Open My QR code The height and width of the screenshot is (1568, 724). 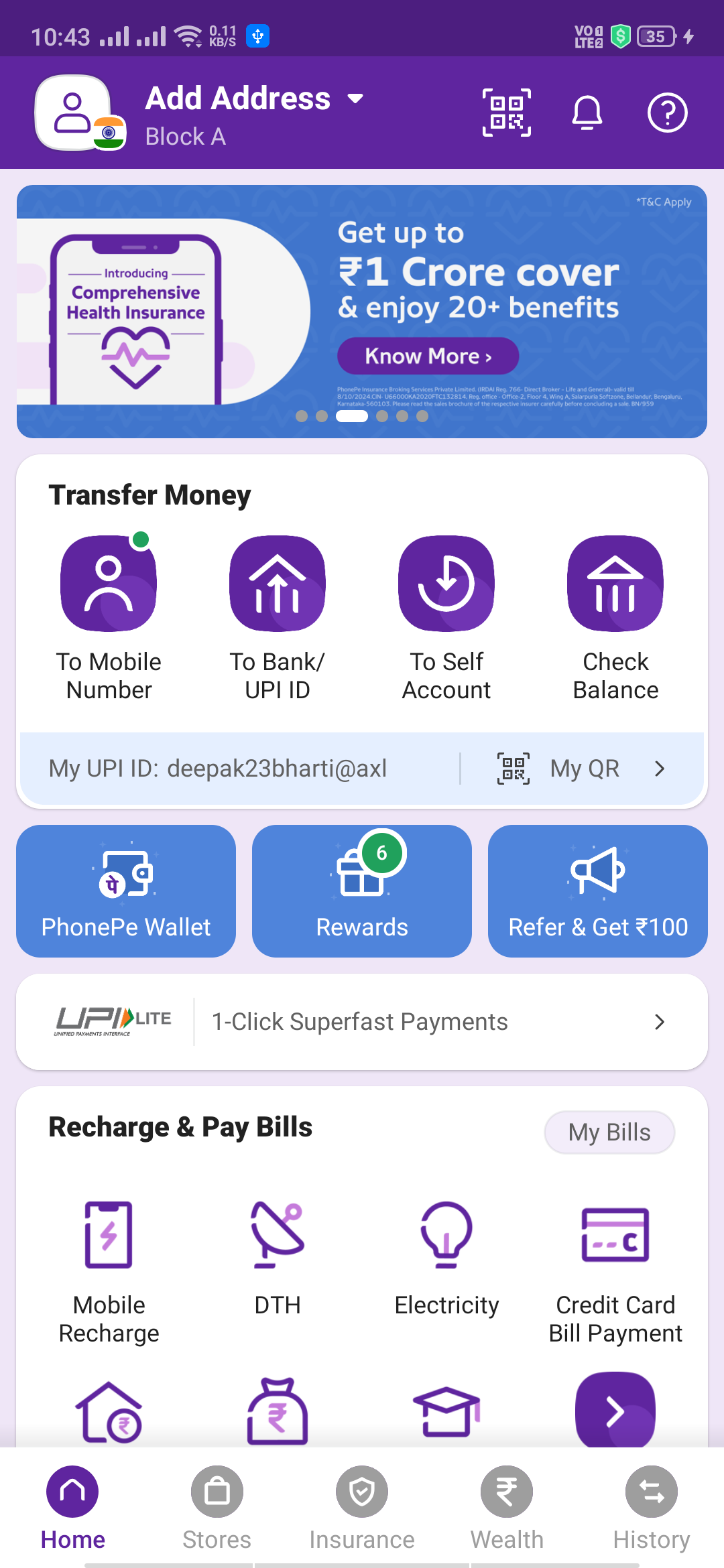click(582, 769)
